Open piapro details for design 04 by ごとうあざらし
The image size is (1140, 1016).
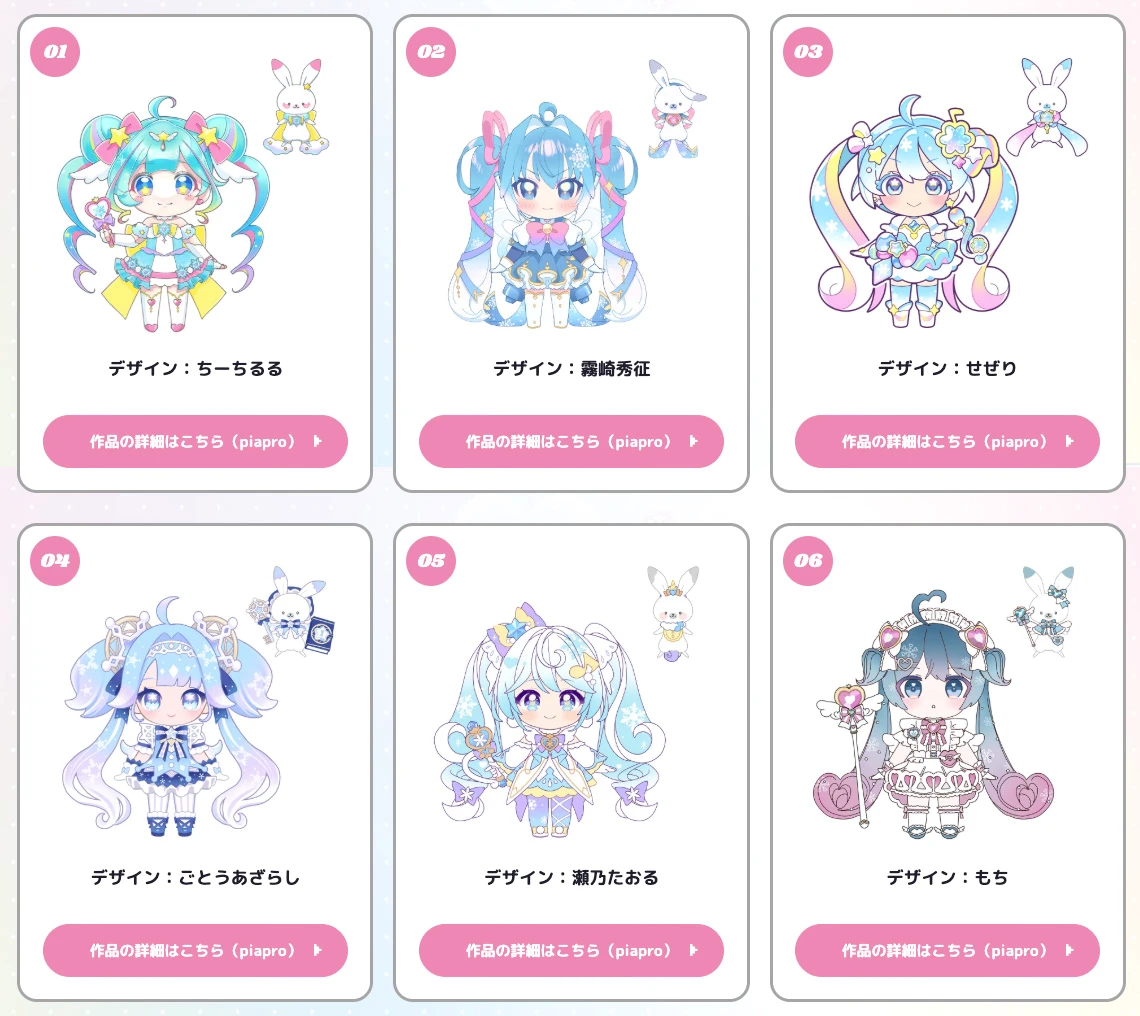coord(195,950)
